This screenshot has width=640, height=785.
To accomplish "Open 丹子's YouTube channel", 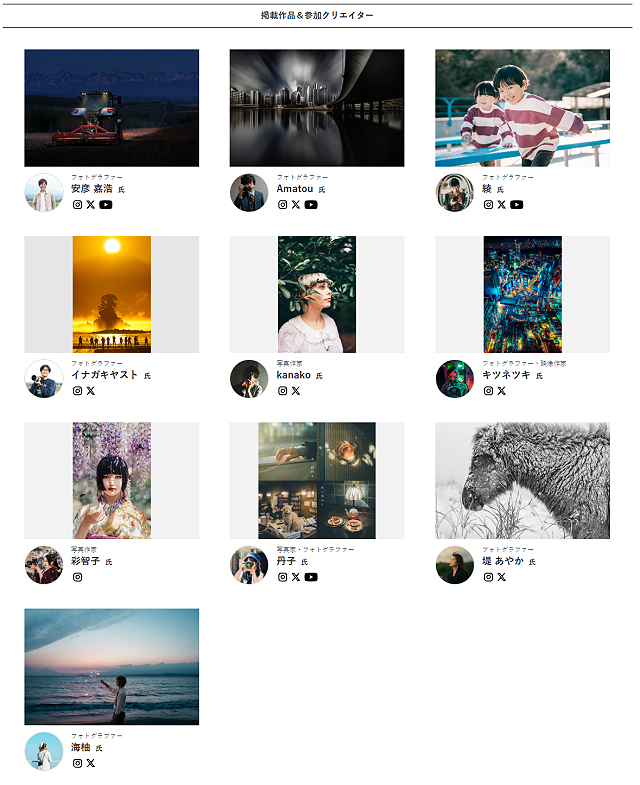I will click(x=311, y=577).
